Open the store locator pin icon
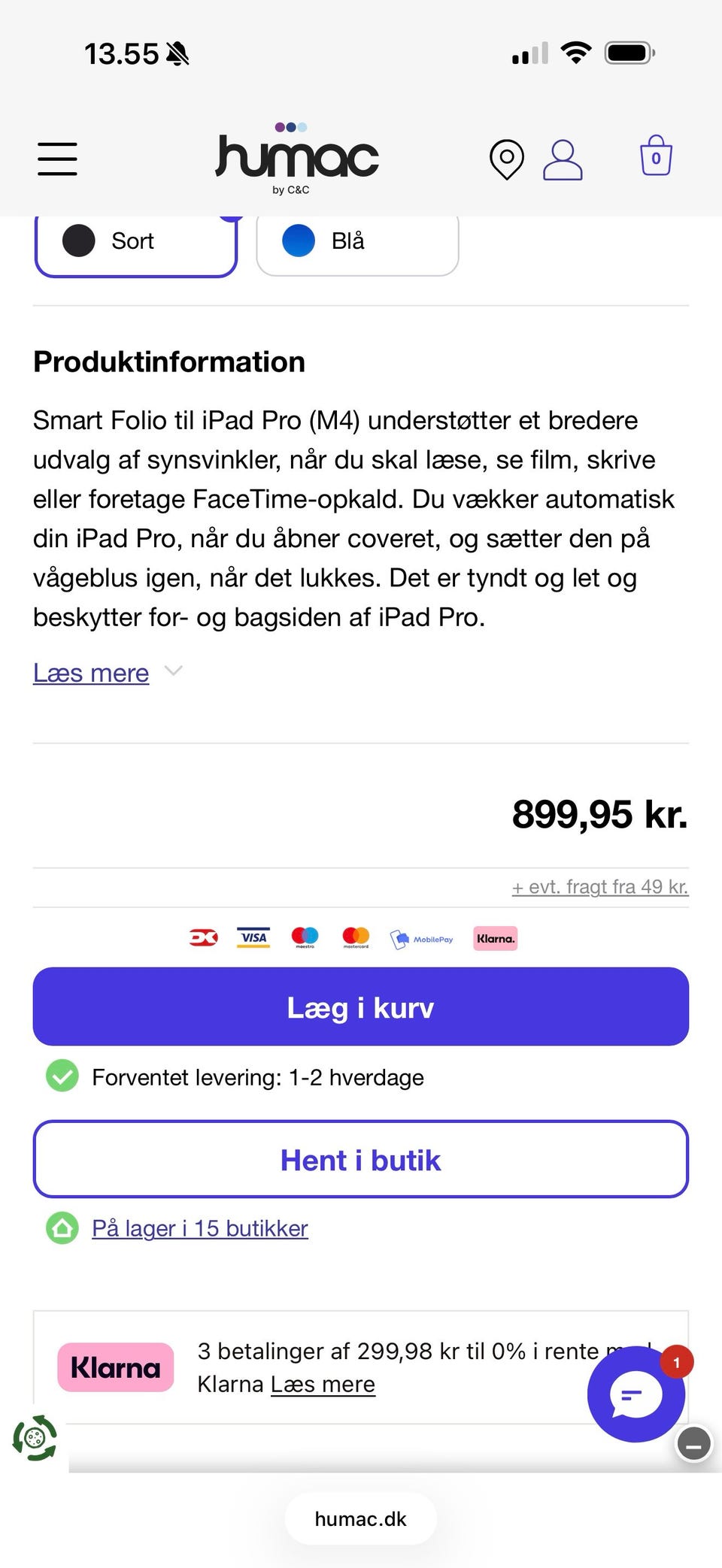The height and width of the screenshot is (1568, 722). point(507,159)
